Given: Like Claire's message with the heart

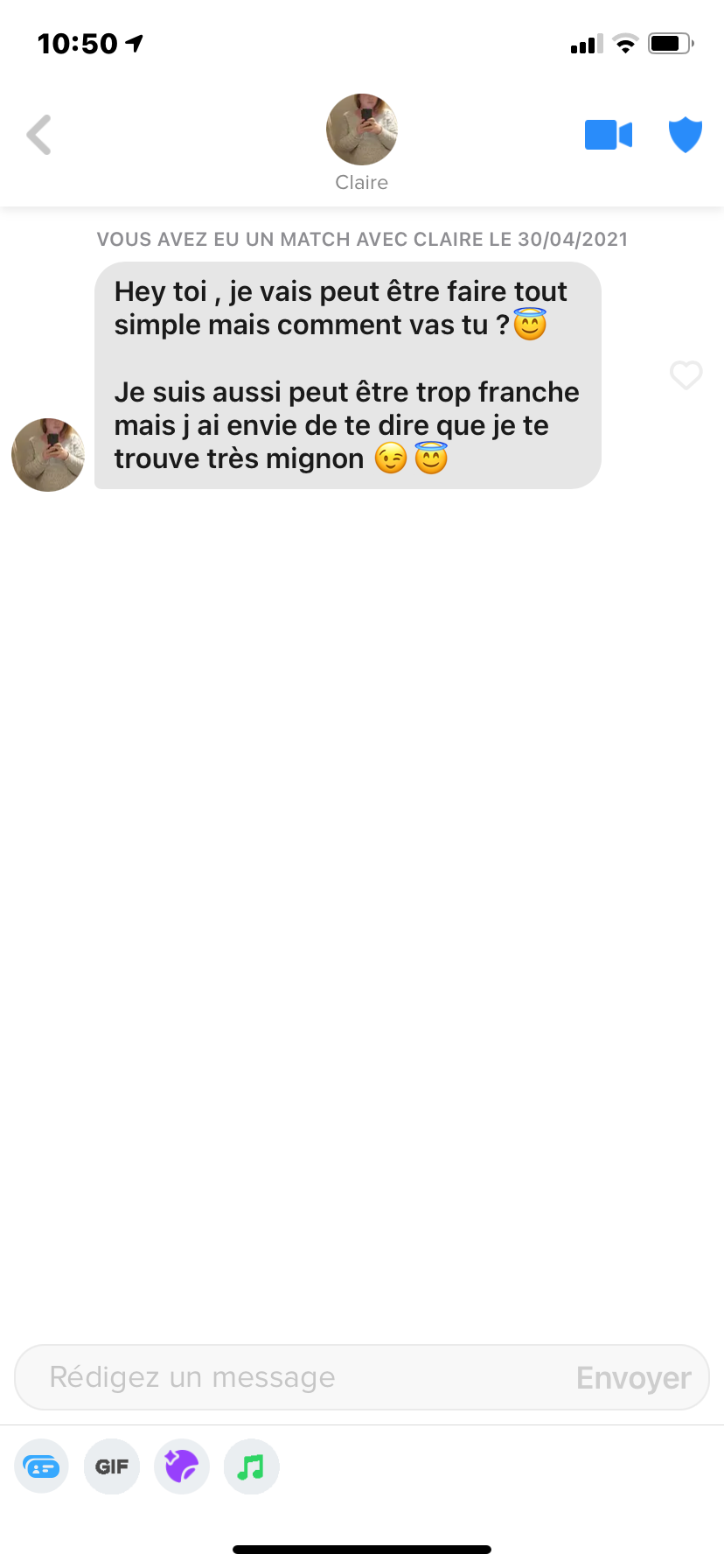Looking at the screenshot, I should tap(686, 375).
